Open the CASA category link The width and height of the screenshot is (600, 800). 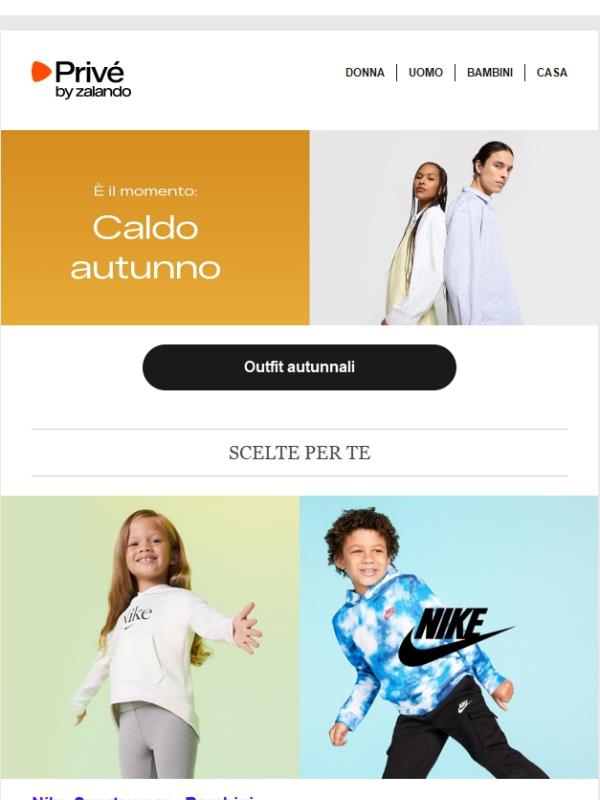[x=551, y=73]
